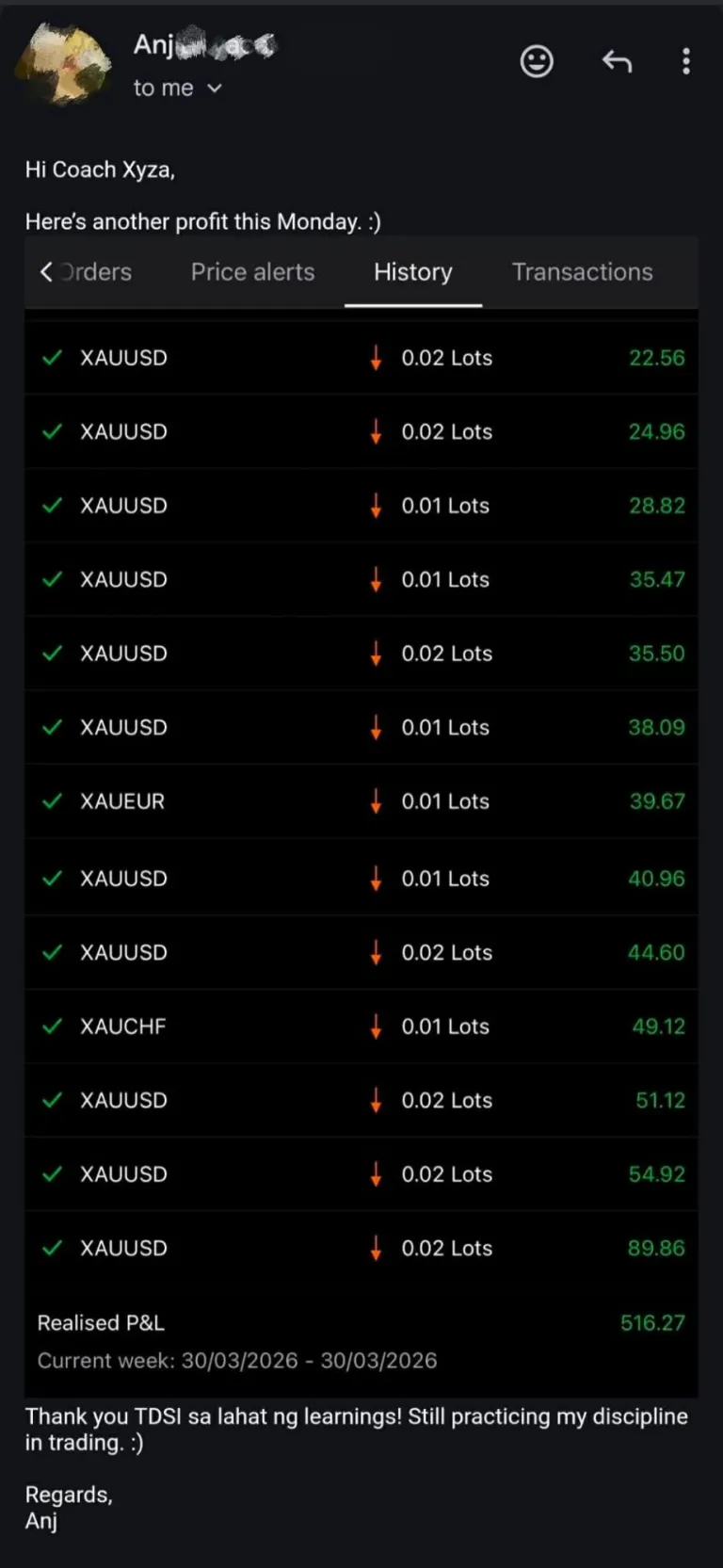Reply to Anj's email
The height and width of the screenshot is (1568, 723).
[x=617, y=62]
